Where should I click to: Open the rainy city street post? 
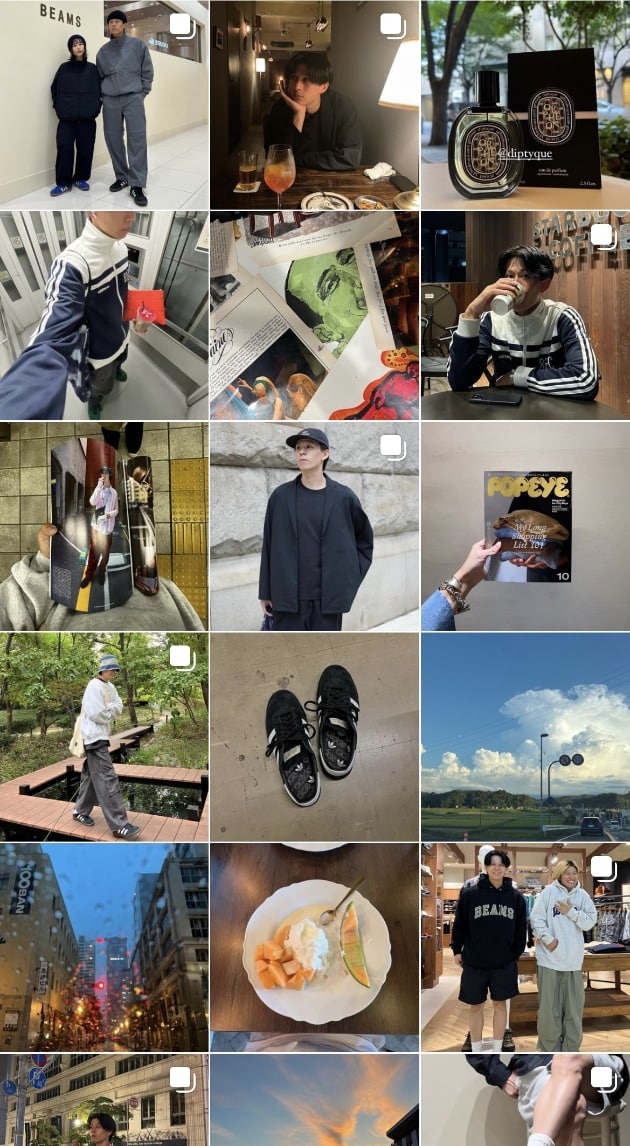pos(104,947)
